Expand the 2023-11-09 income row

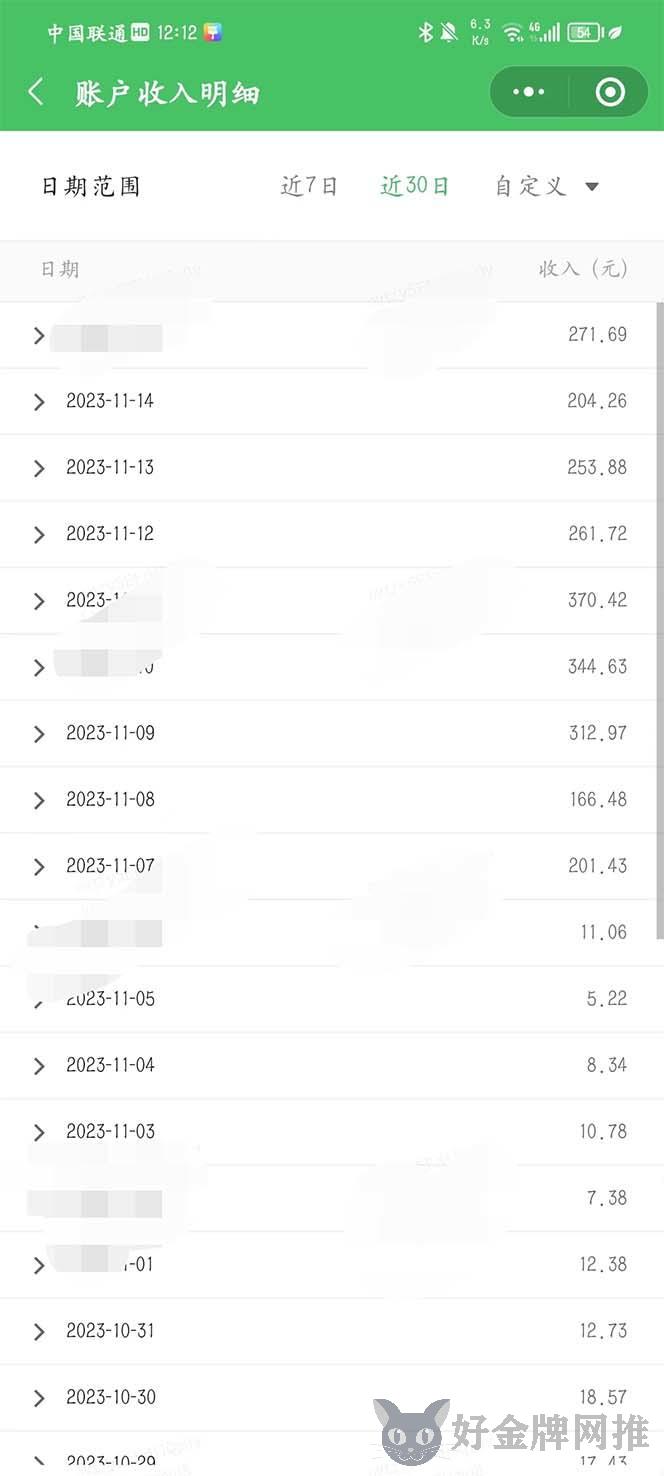[x=330, y=733]
